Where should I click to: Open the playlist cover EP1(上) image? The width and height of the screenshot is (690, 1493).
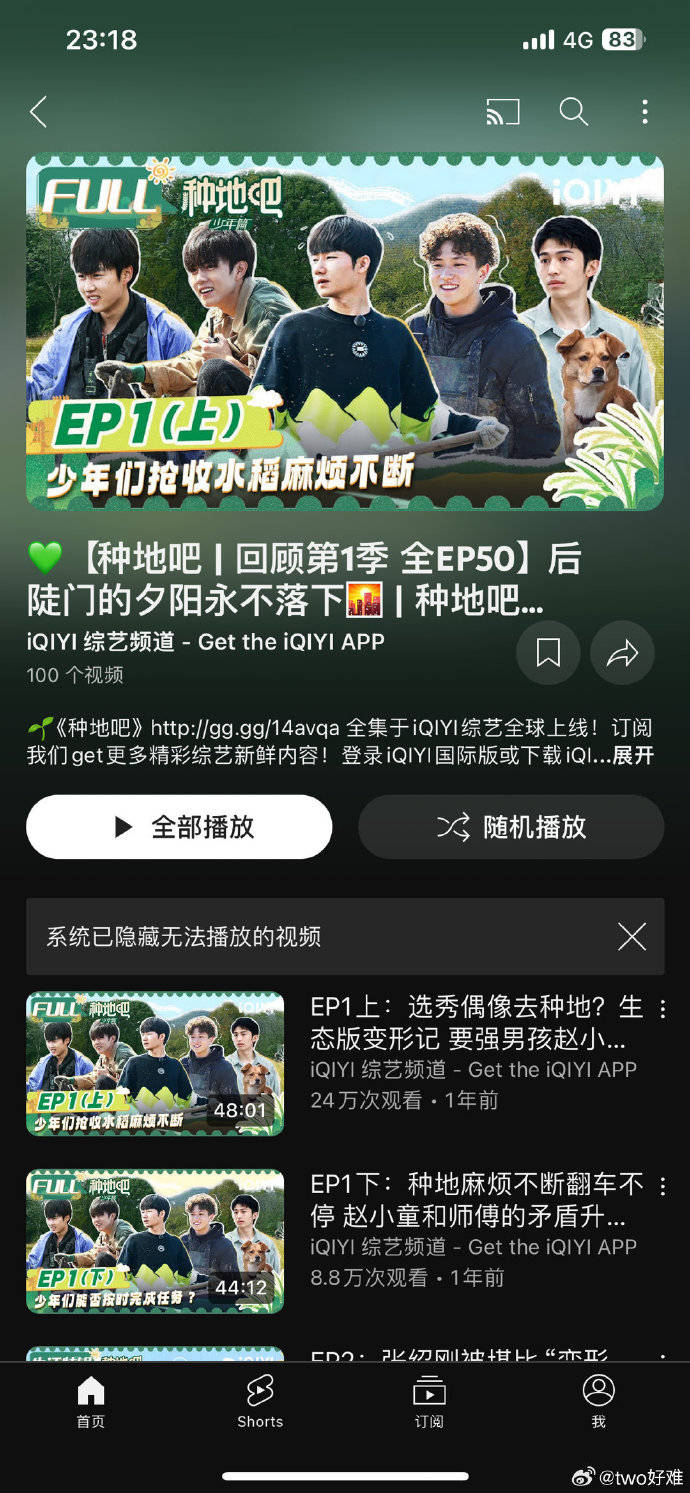coord(345,332)
